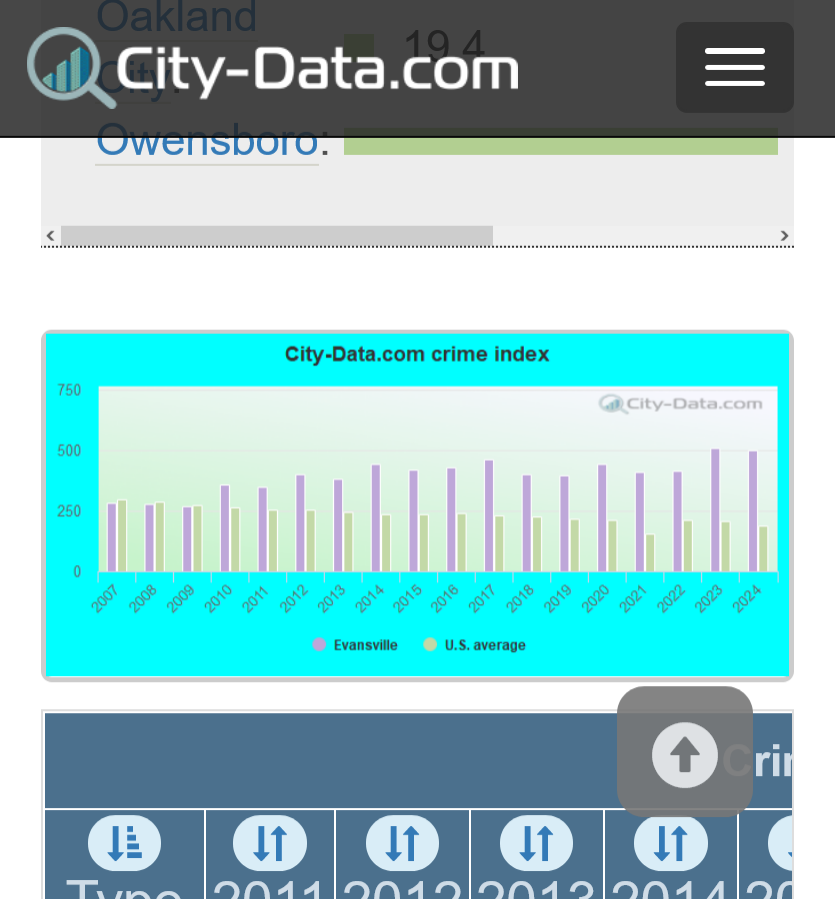Viewport: 837px width, 899px height.
Task: Tap the scroll-to-top arrow button
Action: point(684,754)
